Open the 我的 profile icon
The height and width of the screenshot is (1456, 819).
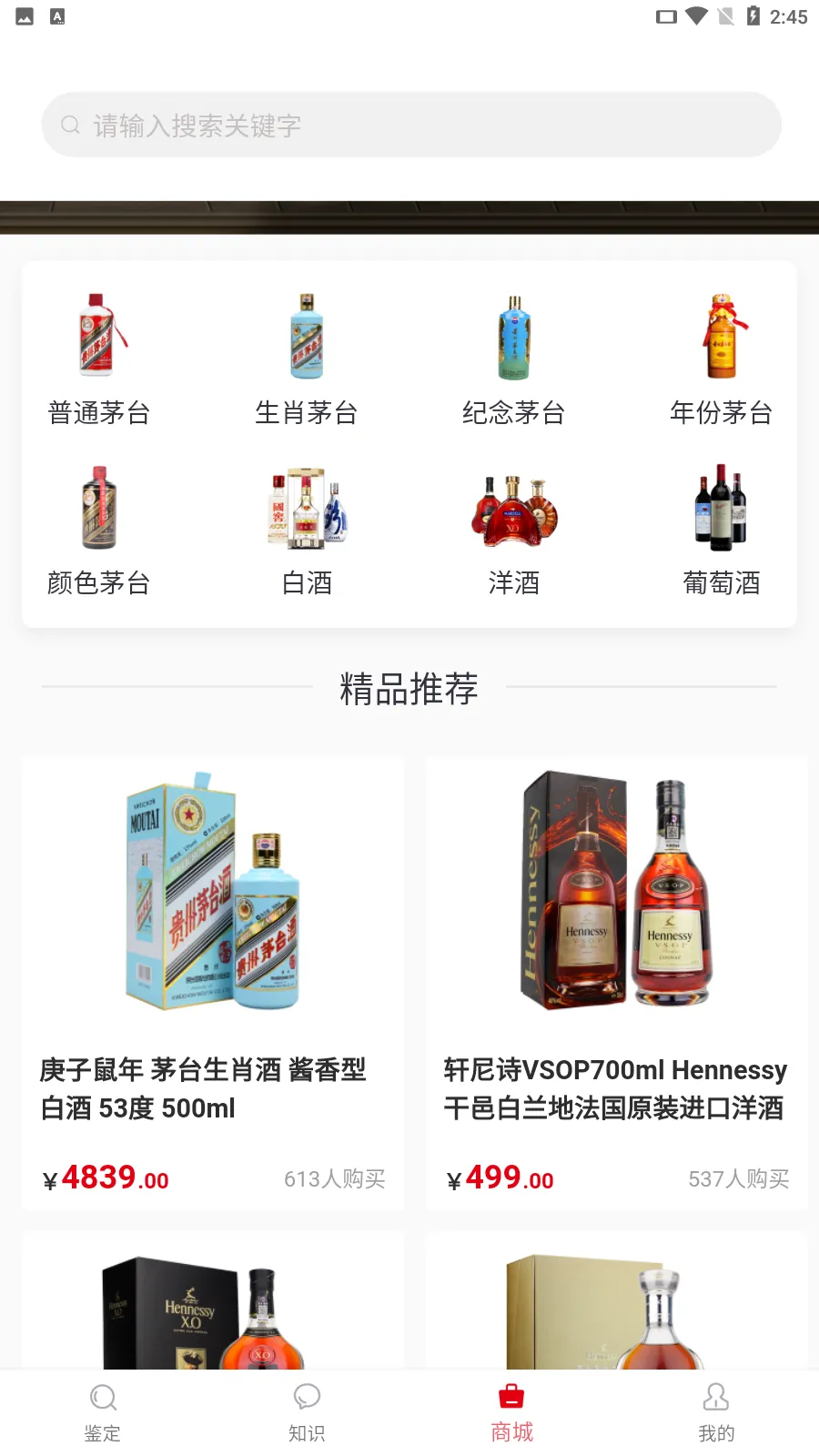pyautogui.click(x=716, y=1397)
